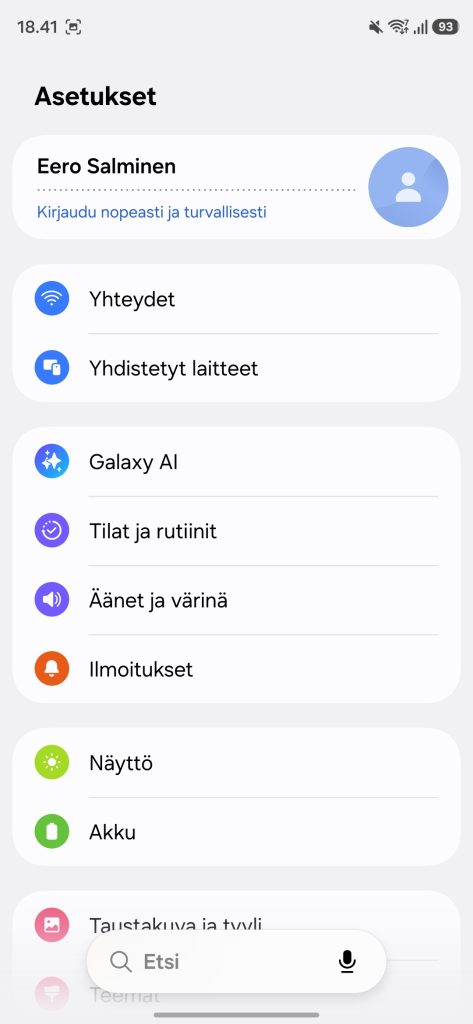Open Ilmoitukset settings

click(x=236, y=669)
